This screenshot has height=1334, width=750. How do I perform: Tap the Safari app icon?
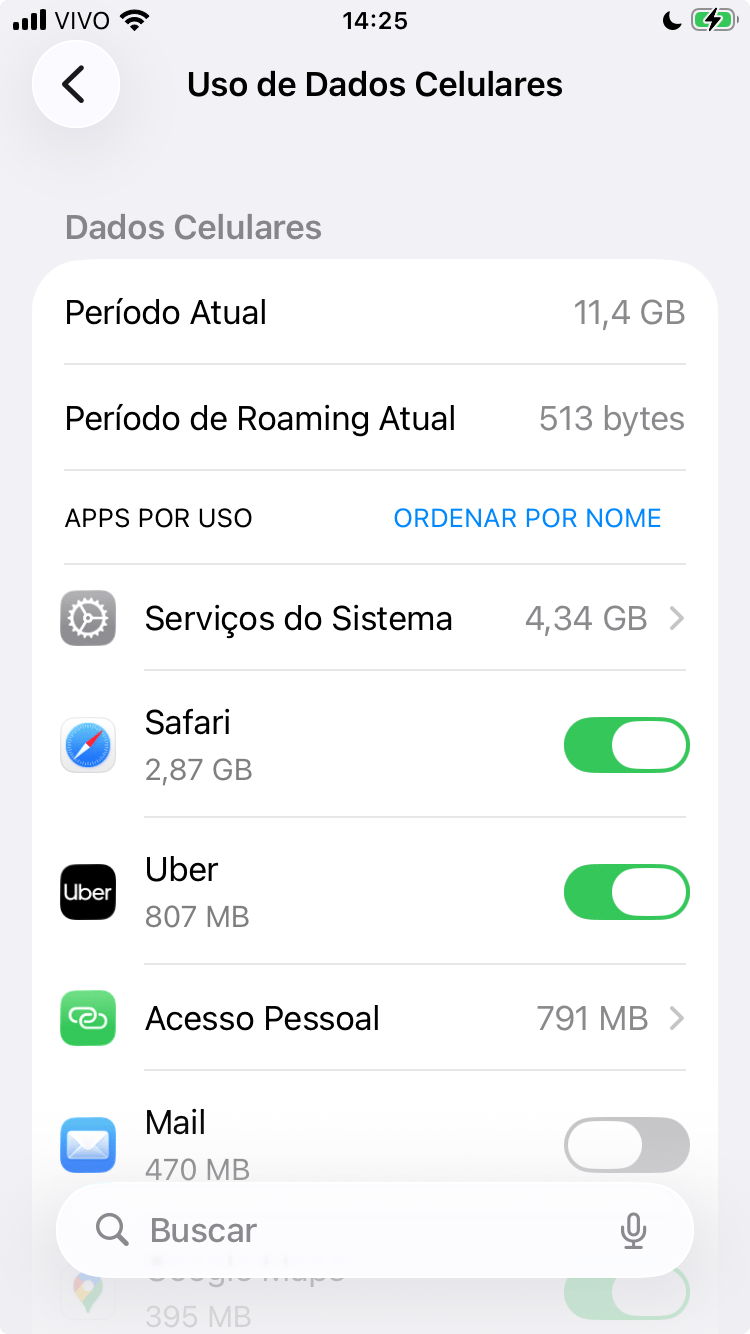(x=88, y=744)
